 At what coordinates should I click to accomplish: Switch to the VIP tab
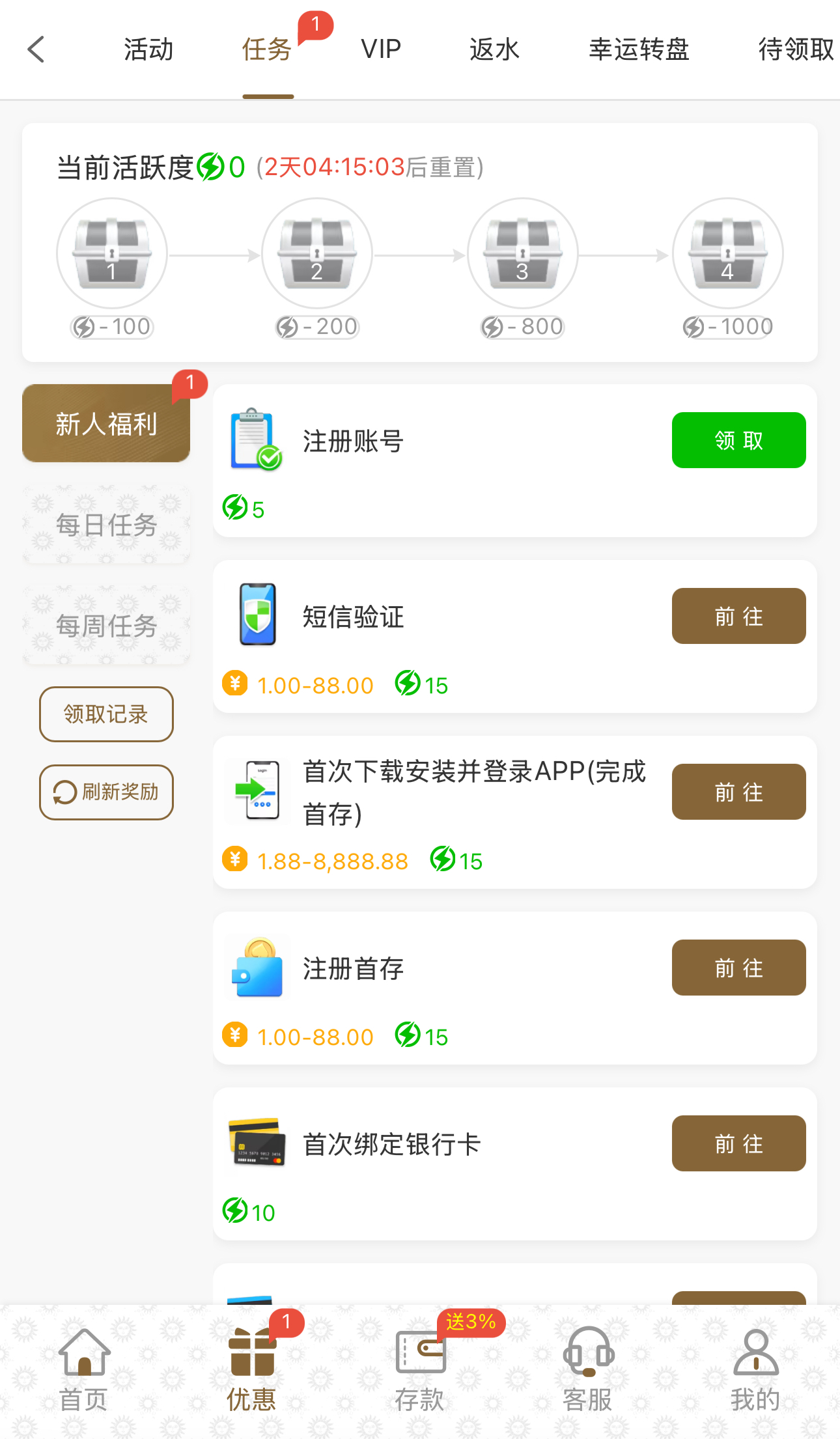click(x=380, y=48)
